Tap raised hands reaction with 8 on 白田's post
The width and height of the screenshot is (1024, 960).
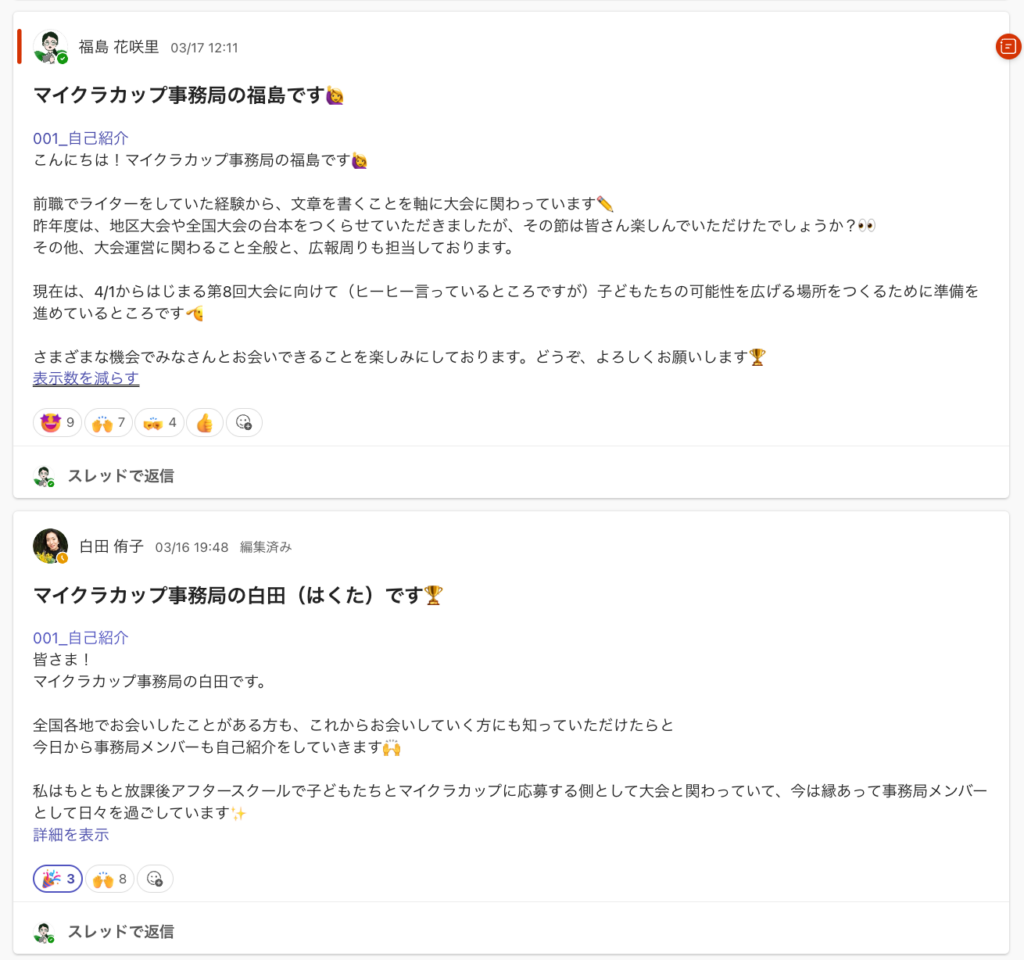tap(109, 879)
